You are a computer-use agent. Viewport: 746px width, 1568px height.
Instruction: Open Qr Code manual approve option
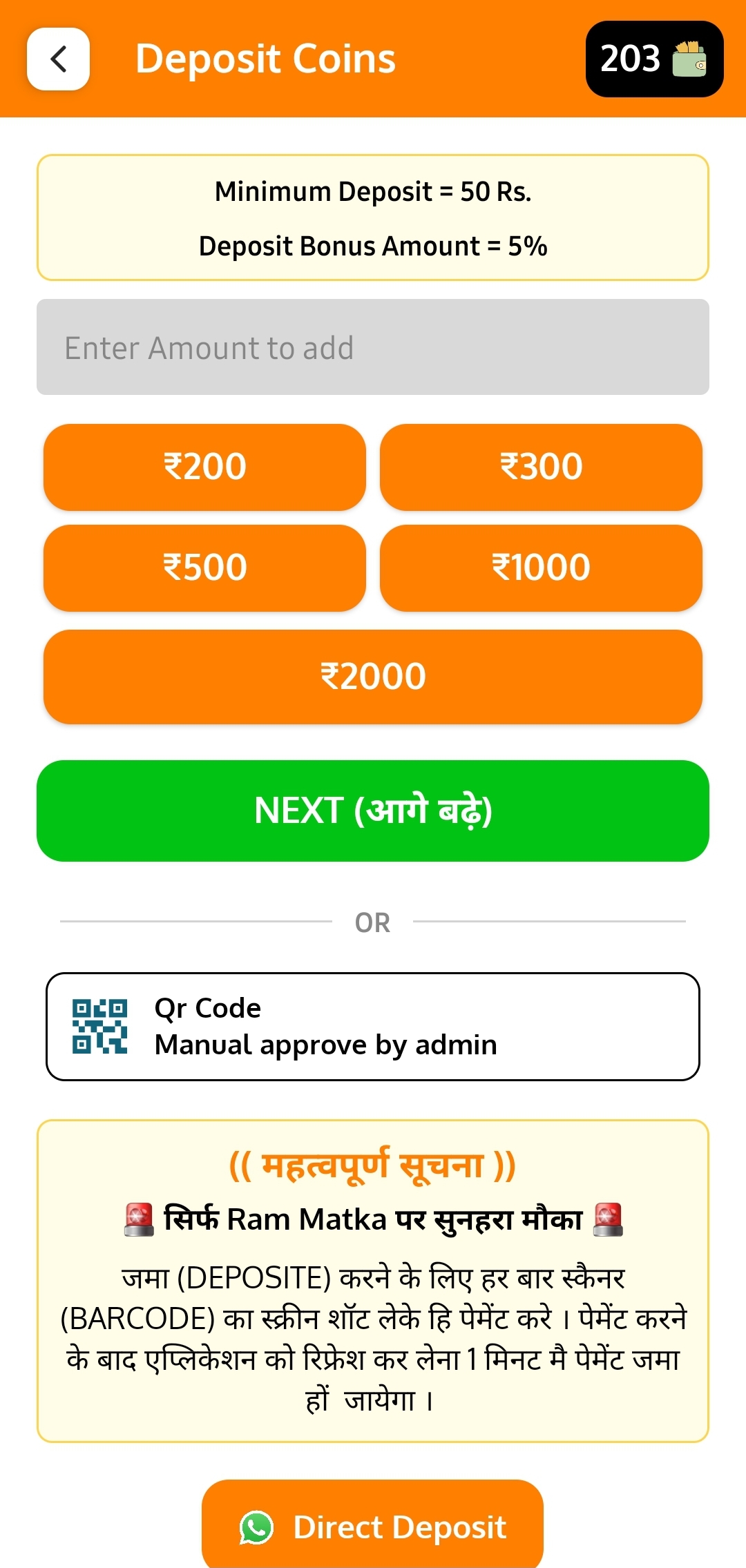[x=373, y=1026]
